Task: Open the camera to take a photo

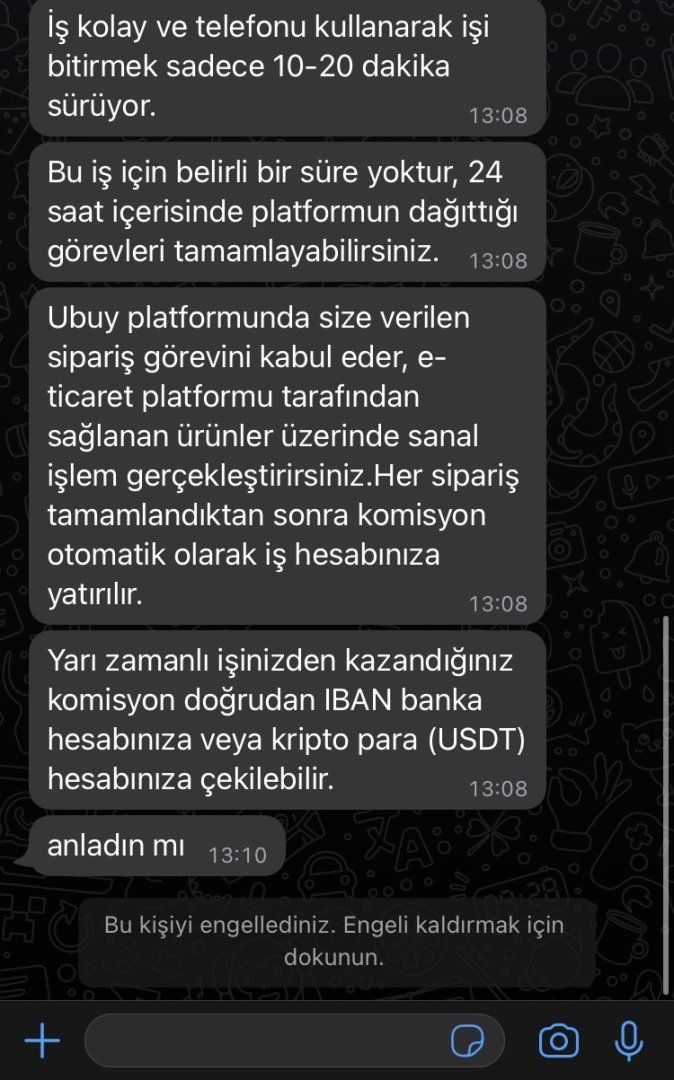Action: (558, 1041)
